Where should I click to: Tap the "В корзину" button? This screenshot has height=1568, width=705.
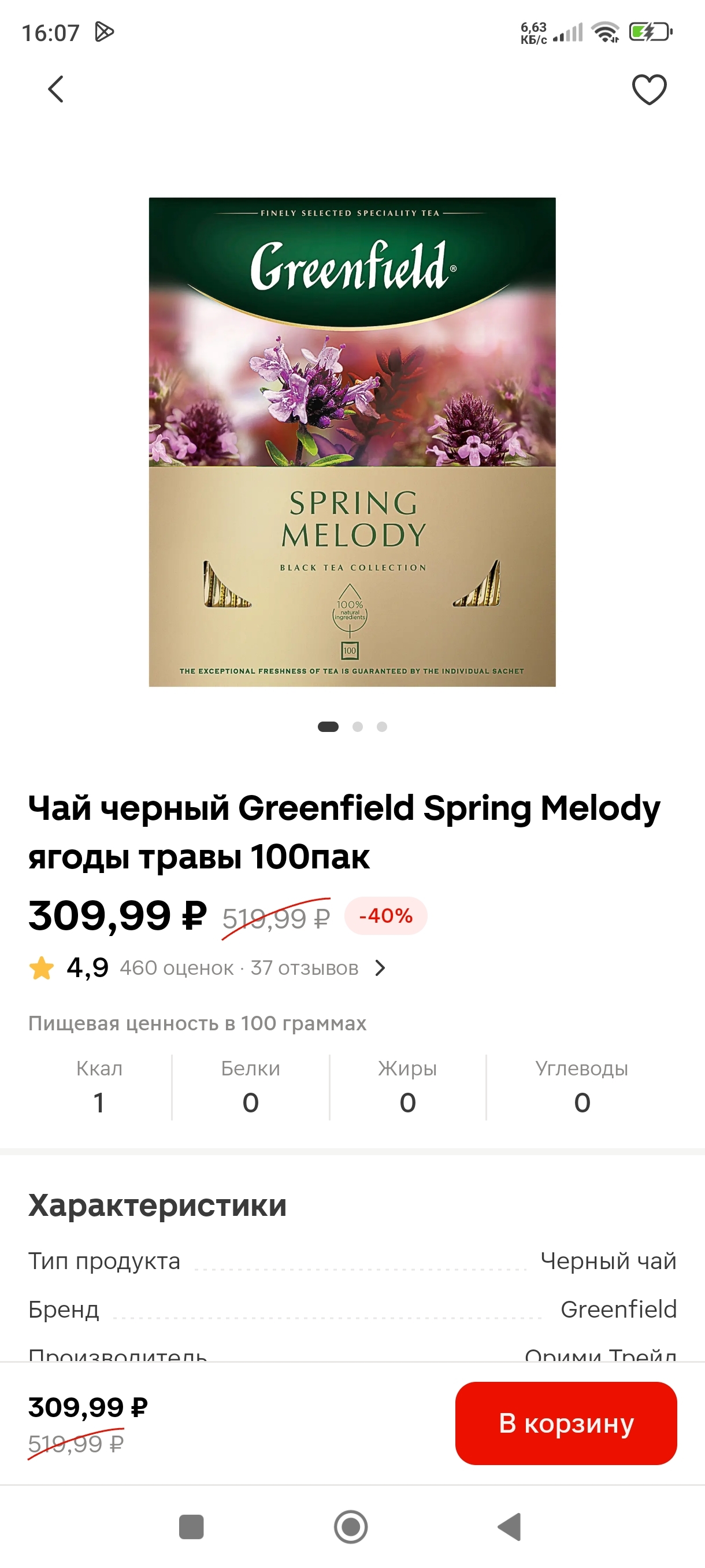566,1423
